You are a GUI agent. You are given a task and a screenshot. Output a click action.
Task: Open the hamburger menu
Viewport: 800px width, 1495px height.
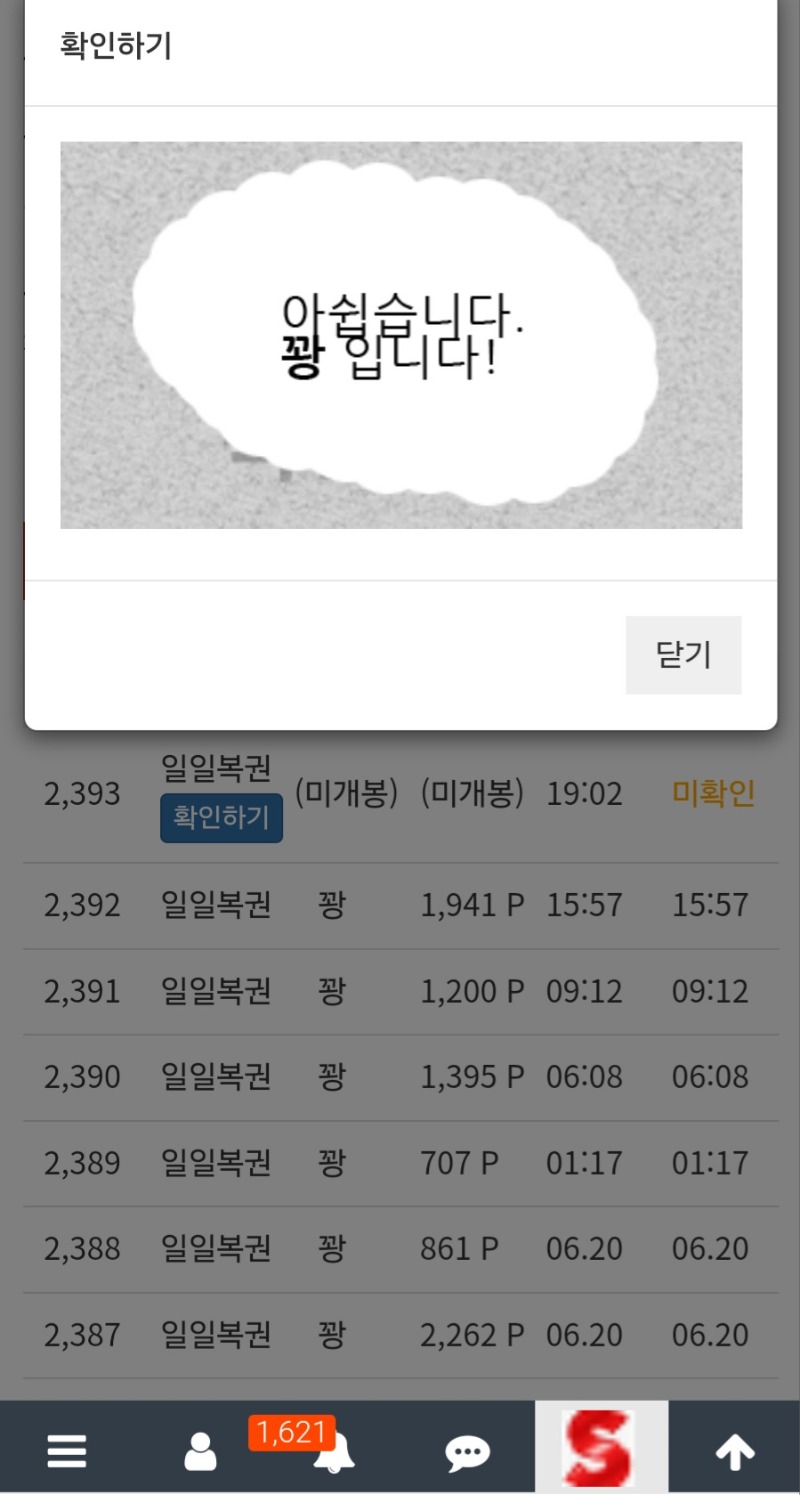[67, 1451]
